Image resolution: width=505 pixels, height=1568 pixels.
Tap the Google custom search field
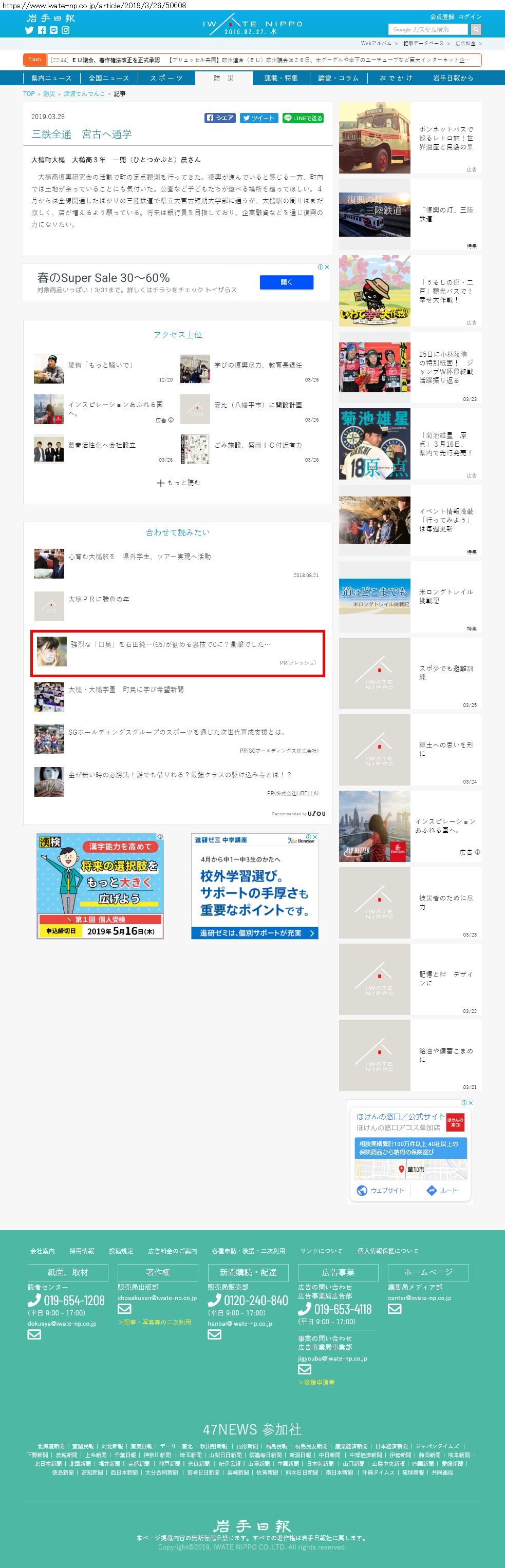click(427, 29)
